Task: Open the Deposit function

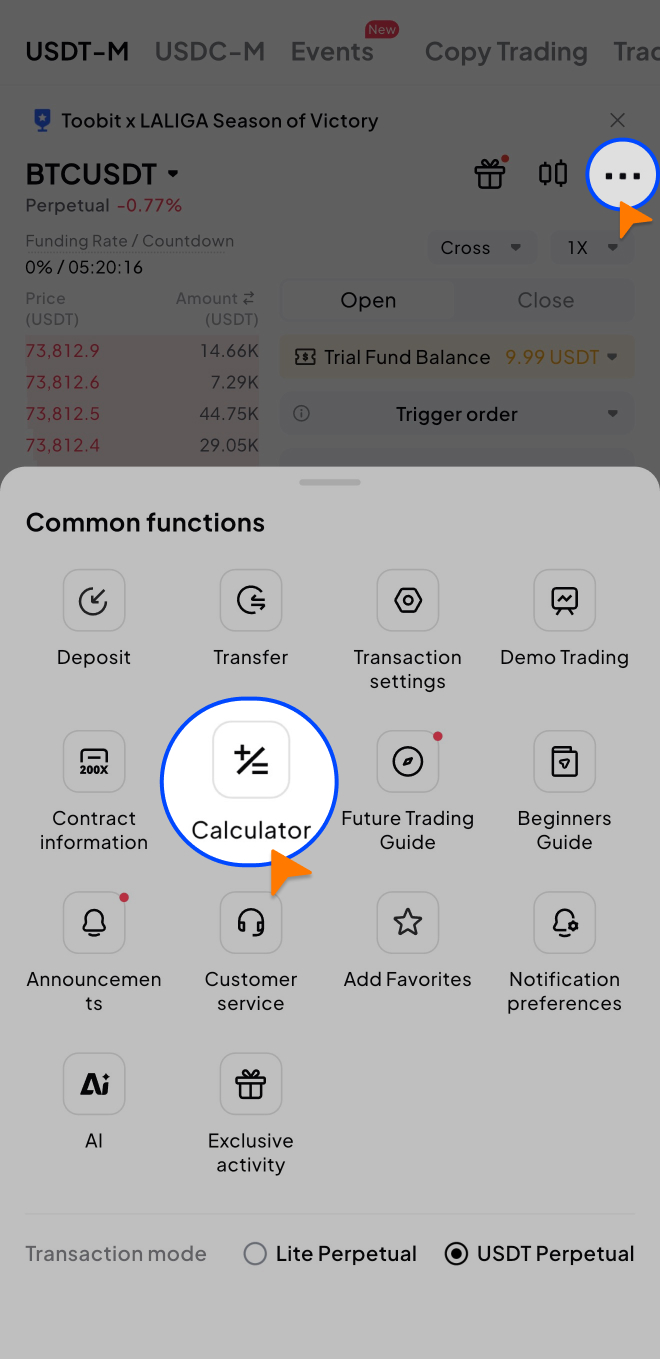Action: 94,601
